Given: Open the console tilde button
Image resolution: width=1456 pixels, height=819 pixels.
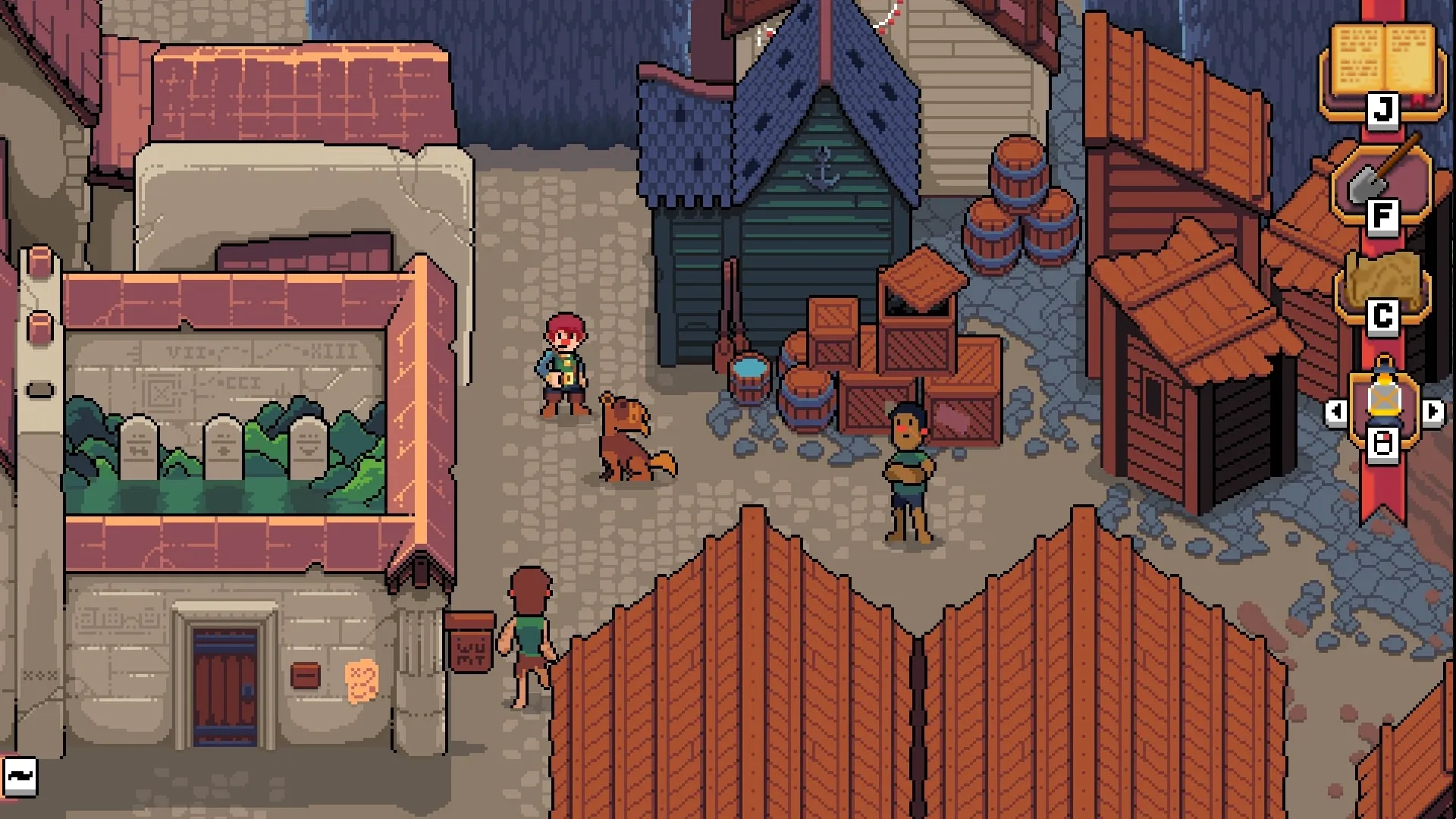Looking at the screenshot, I should pyautogui.click(x=20, y=776).
